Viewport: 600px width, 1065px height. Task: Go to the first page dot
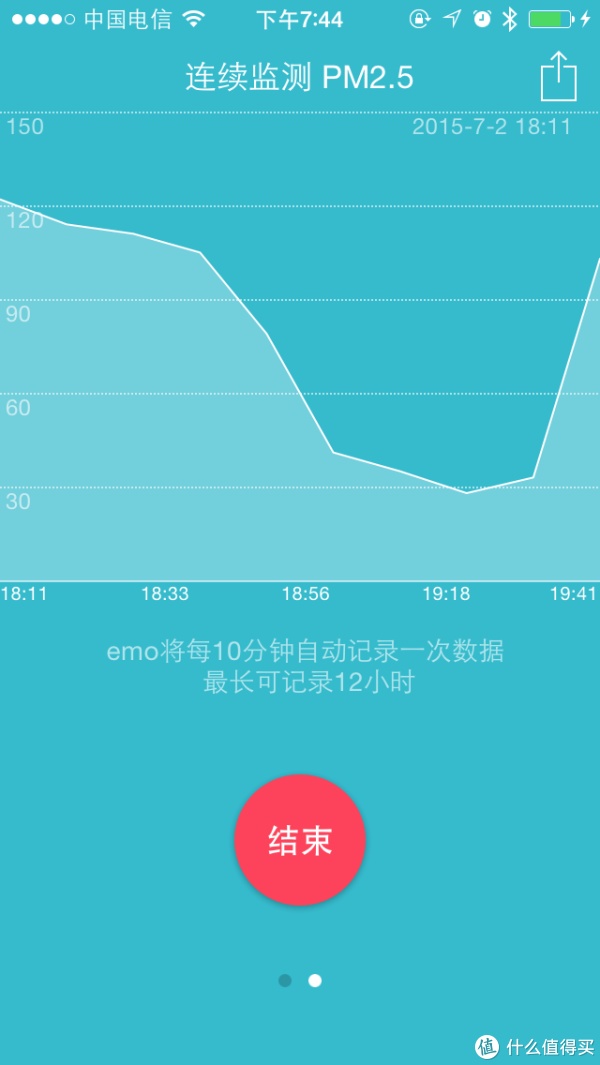[x=285, y=980]
